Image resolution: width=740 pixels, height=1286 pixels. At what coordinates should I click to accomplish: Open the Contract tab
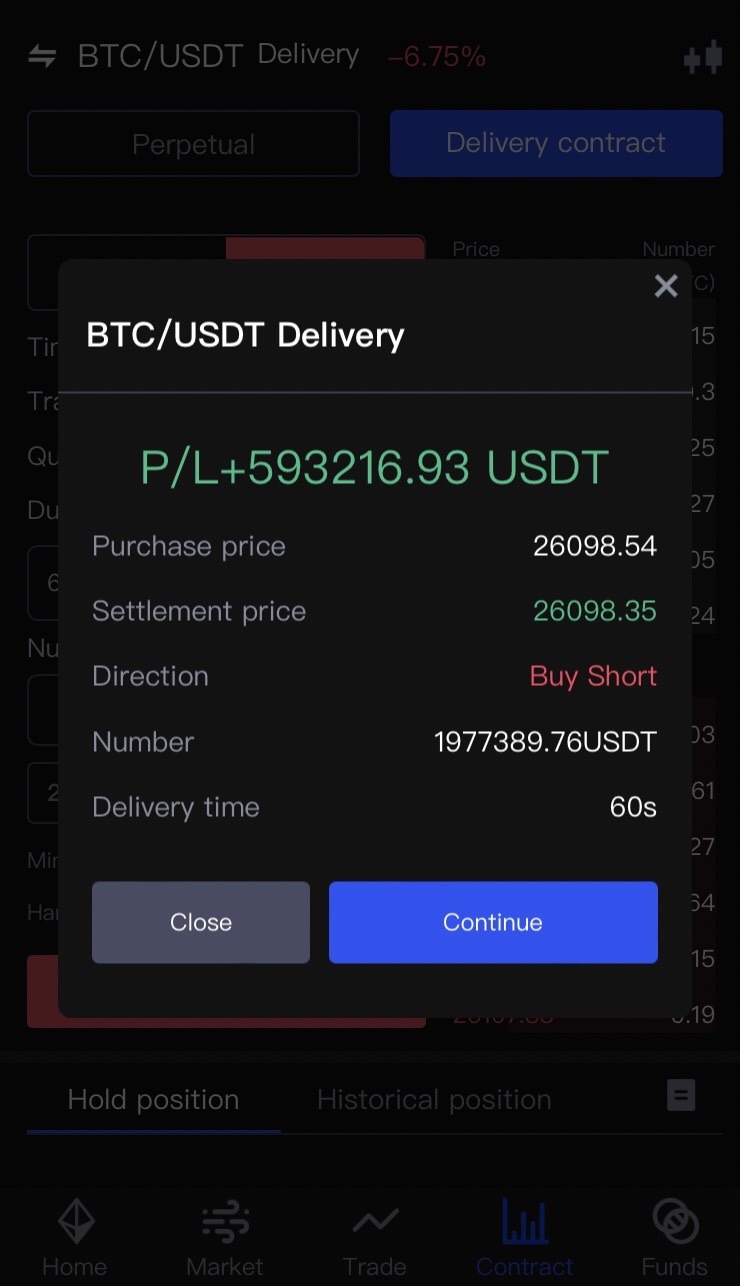(525, 1240)
